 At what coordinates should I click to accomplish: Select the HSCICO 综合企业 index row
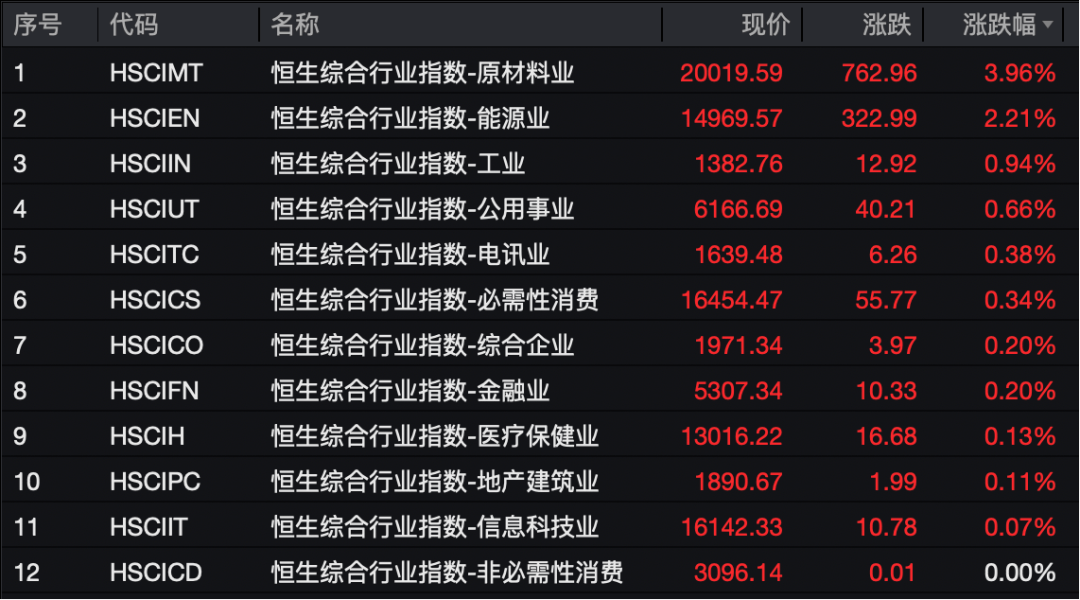[x=422, y=346]
